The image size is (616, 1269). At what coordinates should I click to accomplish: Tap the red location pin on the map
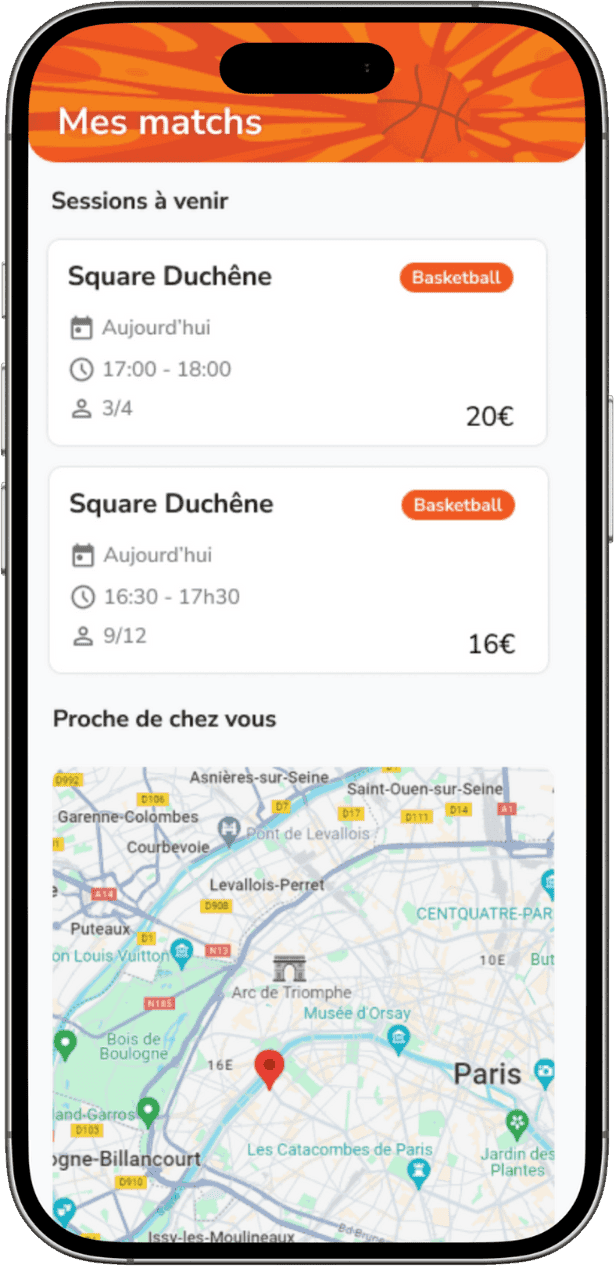point(268,1067)
